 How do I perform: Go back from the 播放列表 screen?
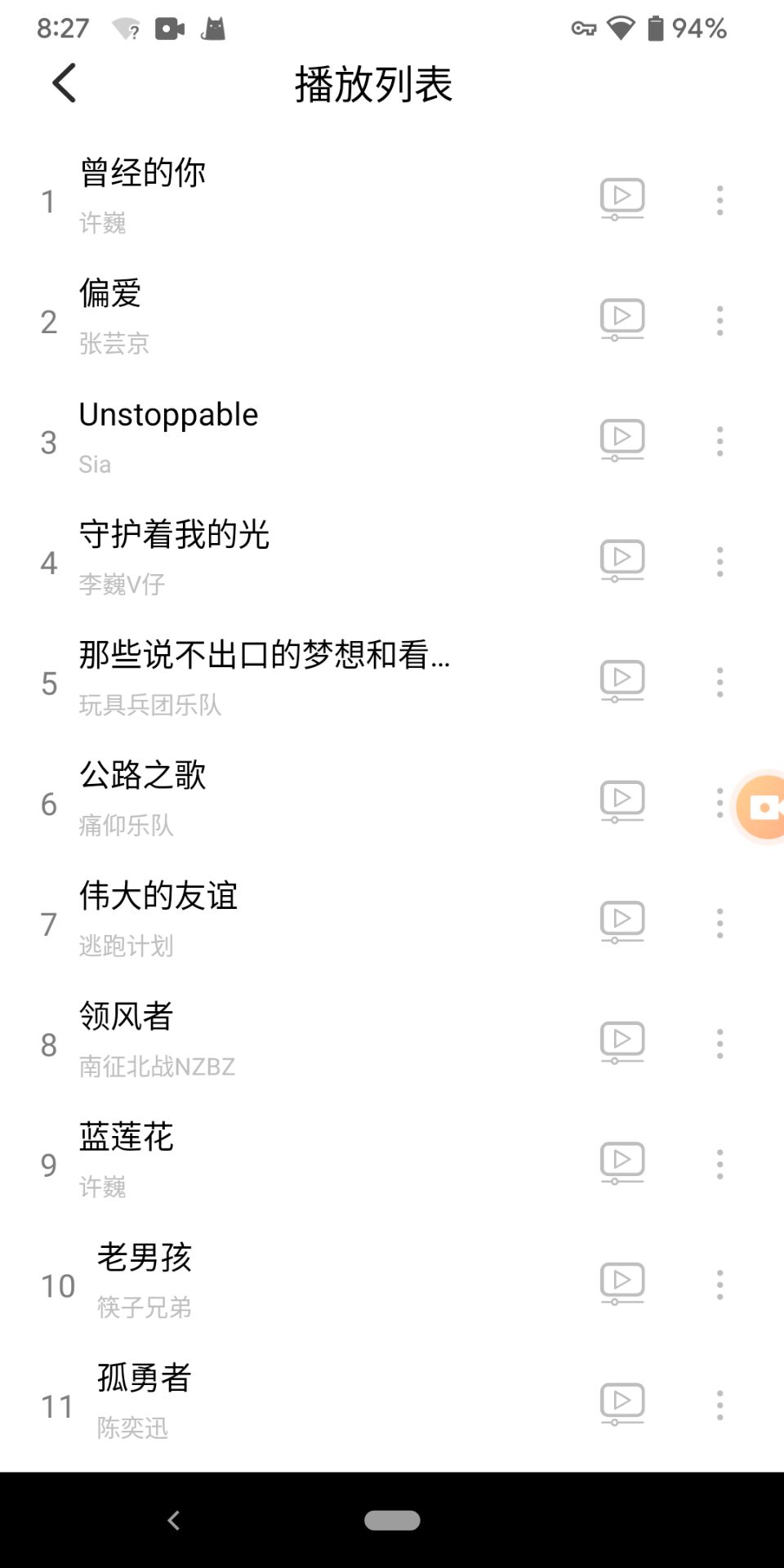coord(64,83)
